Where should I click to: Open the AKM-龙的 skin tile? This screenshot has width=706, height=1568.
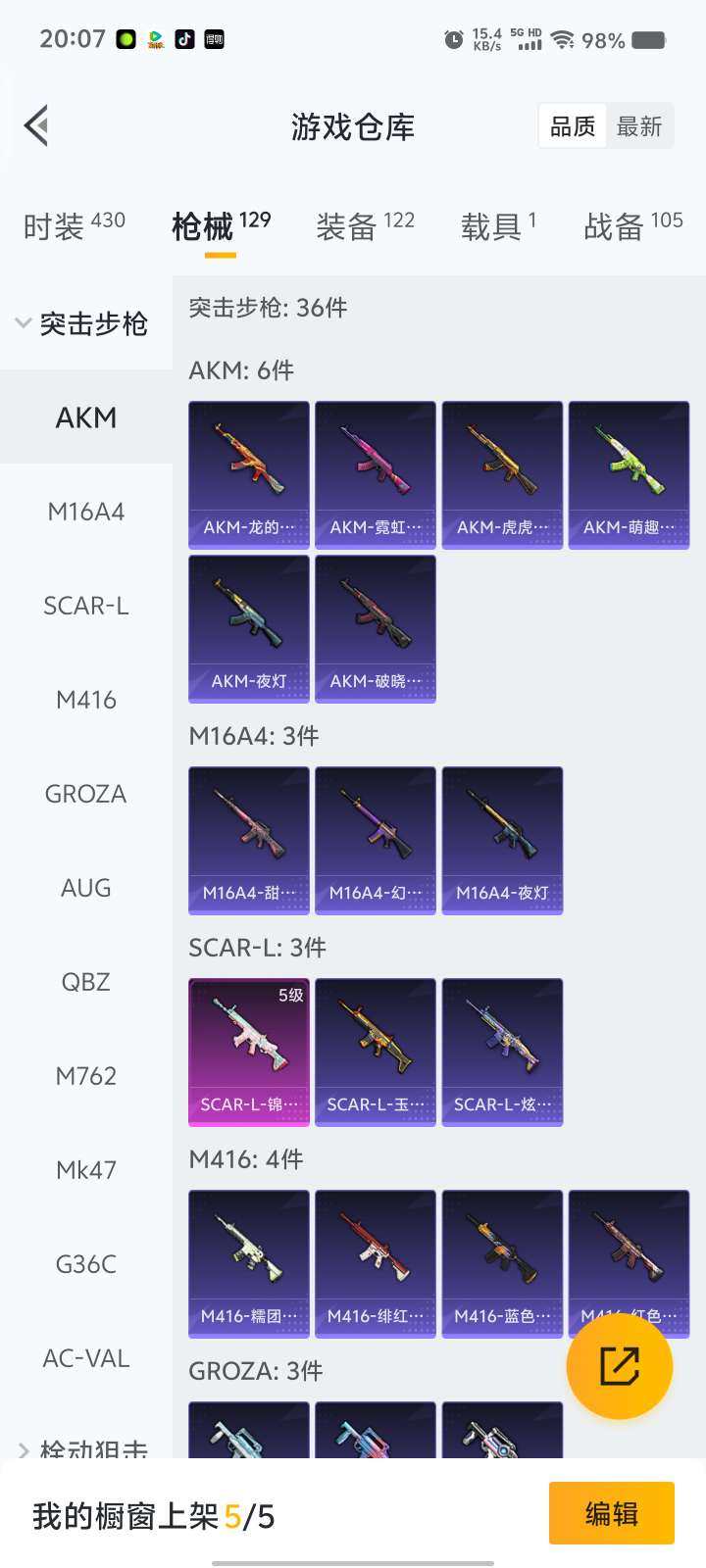[x=249, y=474]
